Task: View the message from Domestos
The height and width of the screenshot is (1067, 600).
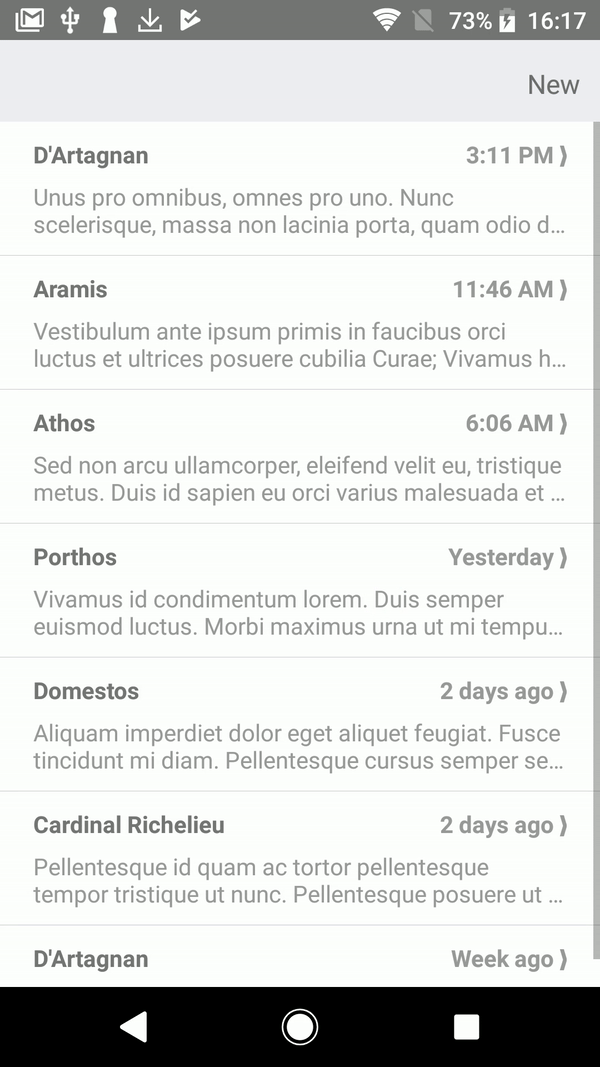Action: 298,725
